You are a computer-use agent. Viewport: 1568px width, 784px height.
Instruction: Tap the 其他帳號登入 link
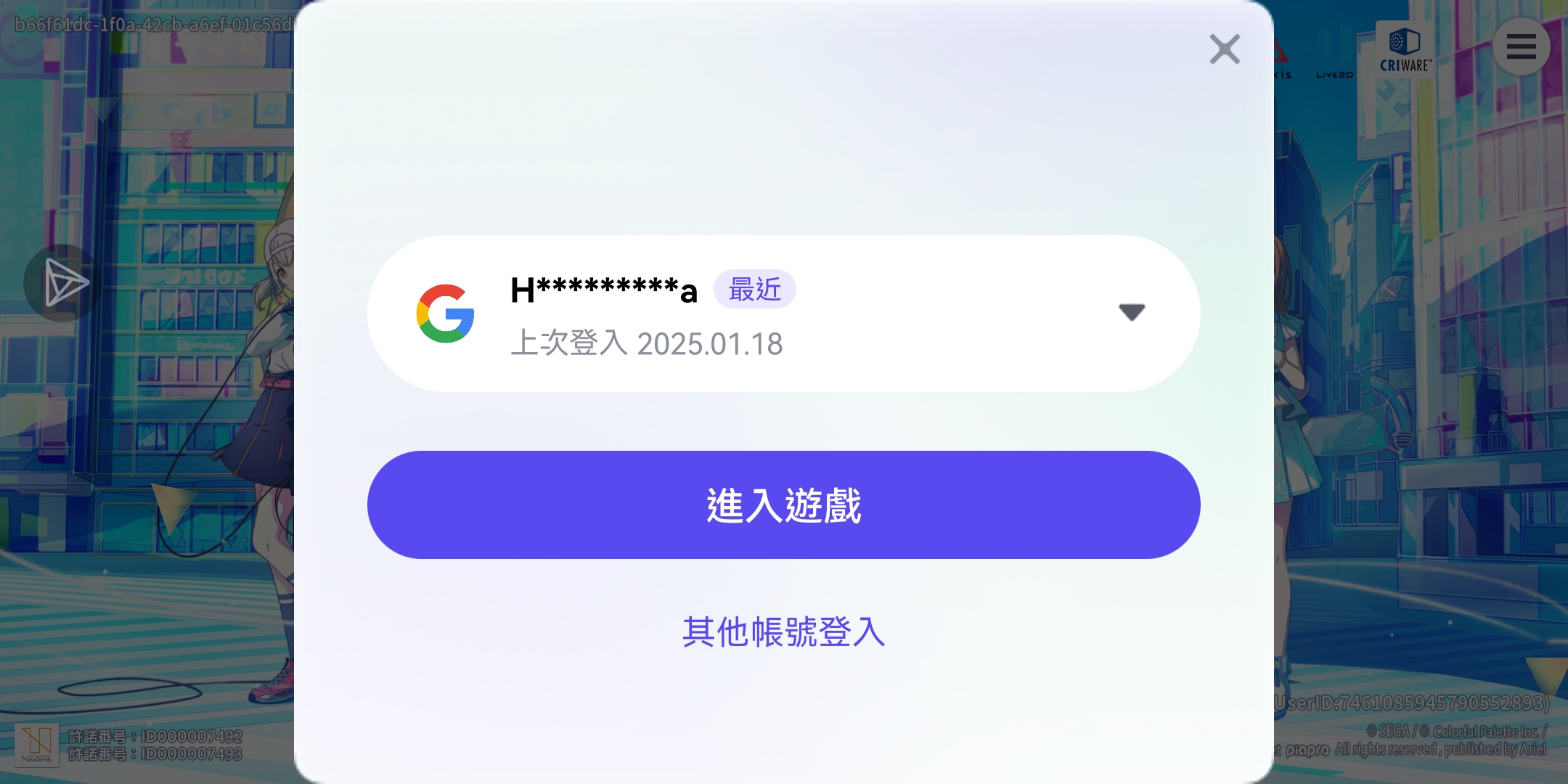tap(783, 632)
